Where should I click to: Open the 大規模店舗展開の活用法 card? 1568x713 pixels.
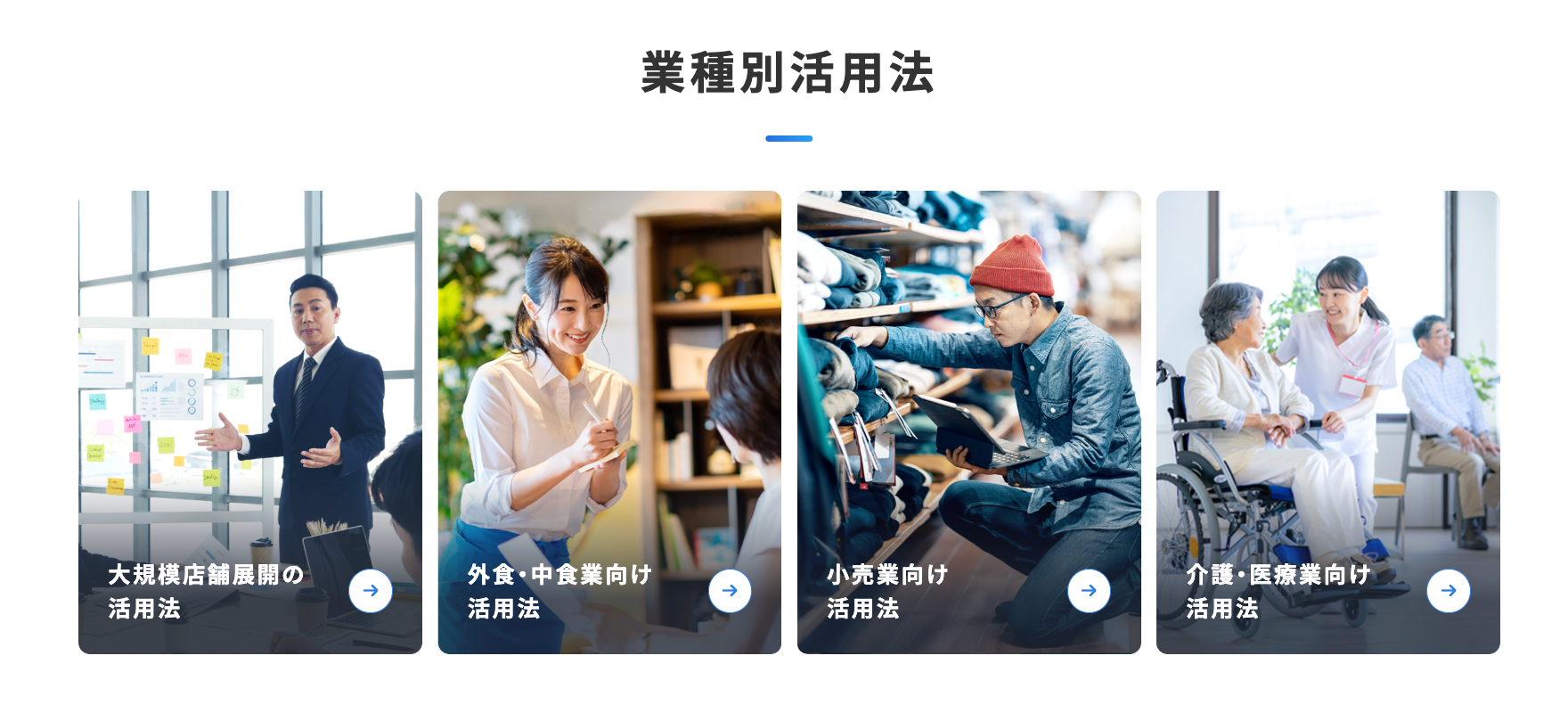click(x=250, y=422)
